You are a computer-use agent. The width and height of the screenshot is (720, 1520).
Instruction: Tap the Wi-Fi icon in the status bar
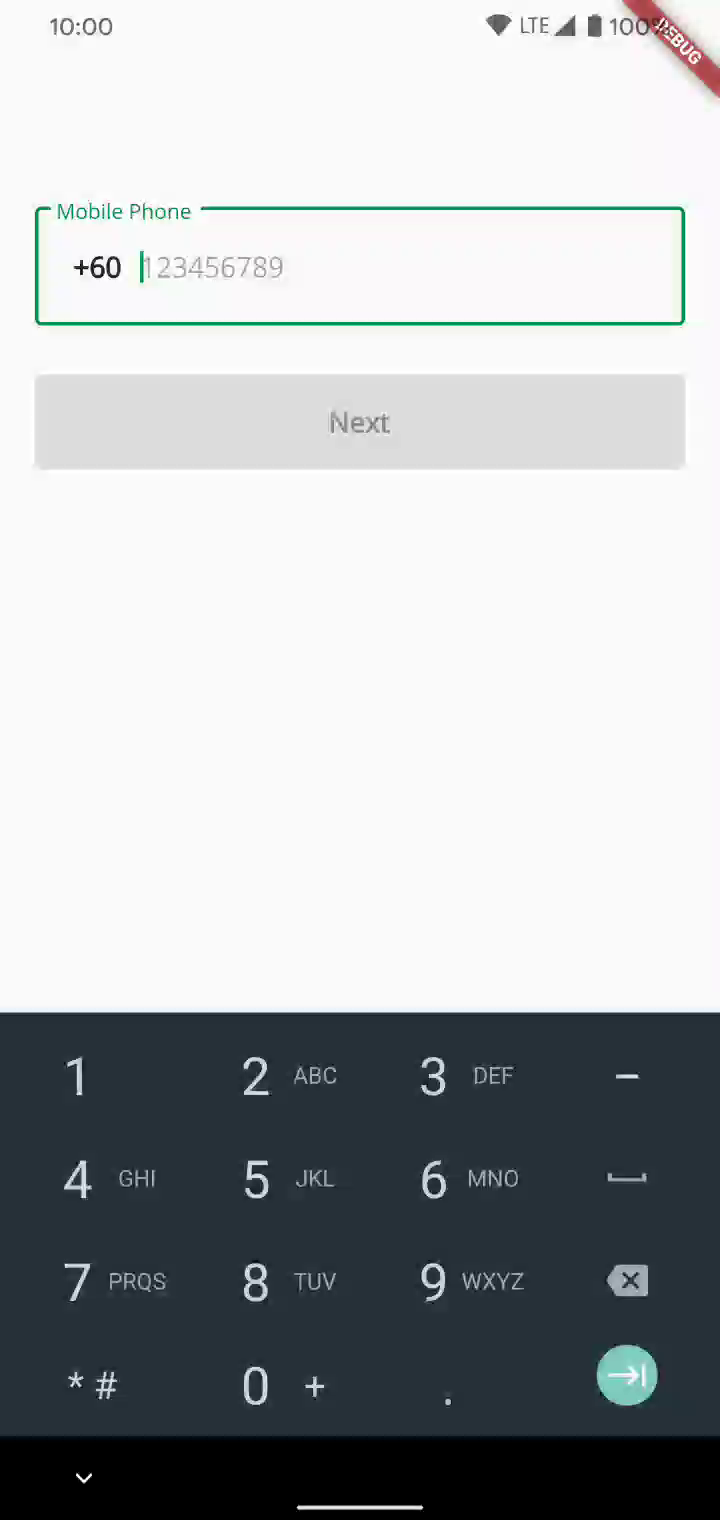coord(497,25)
